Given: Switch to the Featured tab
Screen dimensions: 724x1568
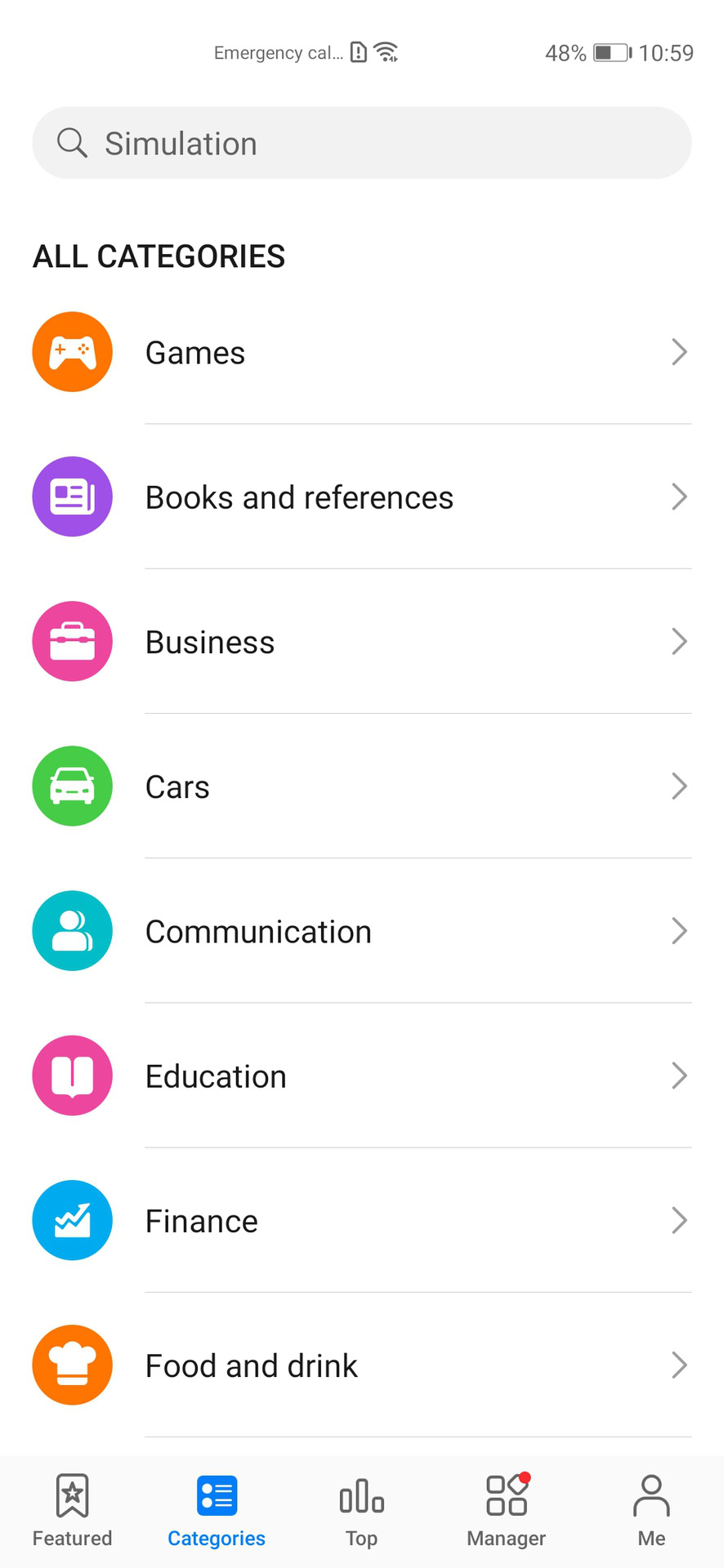Looking at the screenshot, I should tap(72, 1511).
